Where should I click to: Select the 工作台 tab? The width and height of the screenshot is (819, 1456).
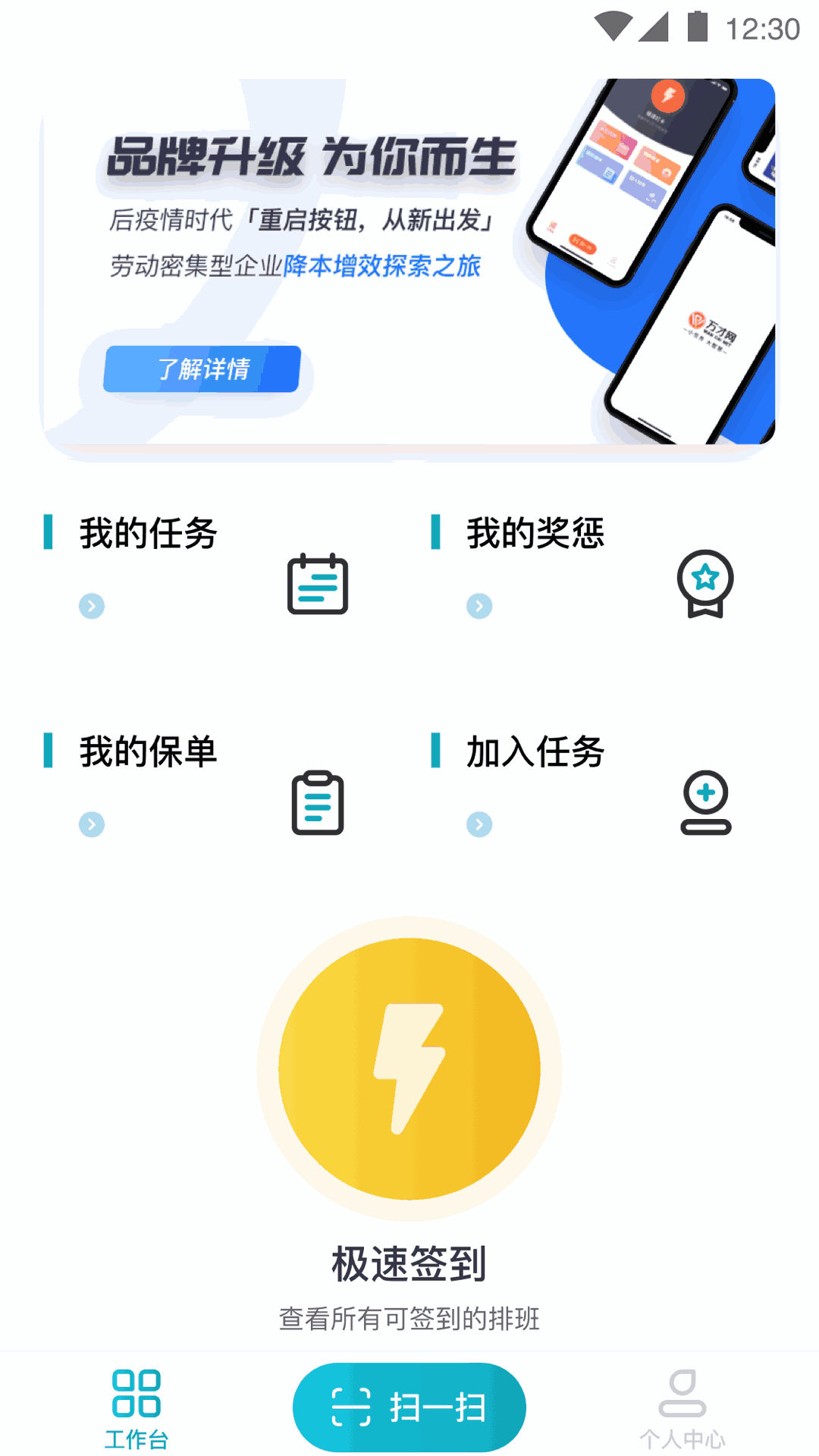coord(136,1409)
